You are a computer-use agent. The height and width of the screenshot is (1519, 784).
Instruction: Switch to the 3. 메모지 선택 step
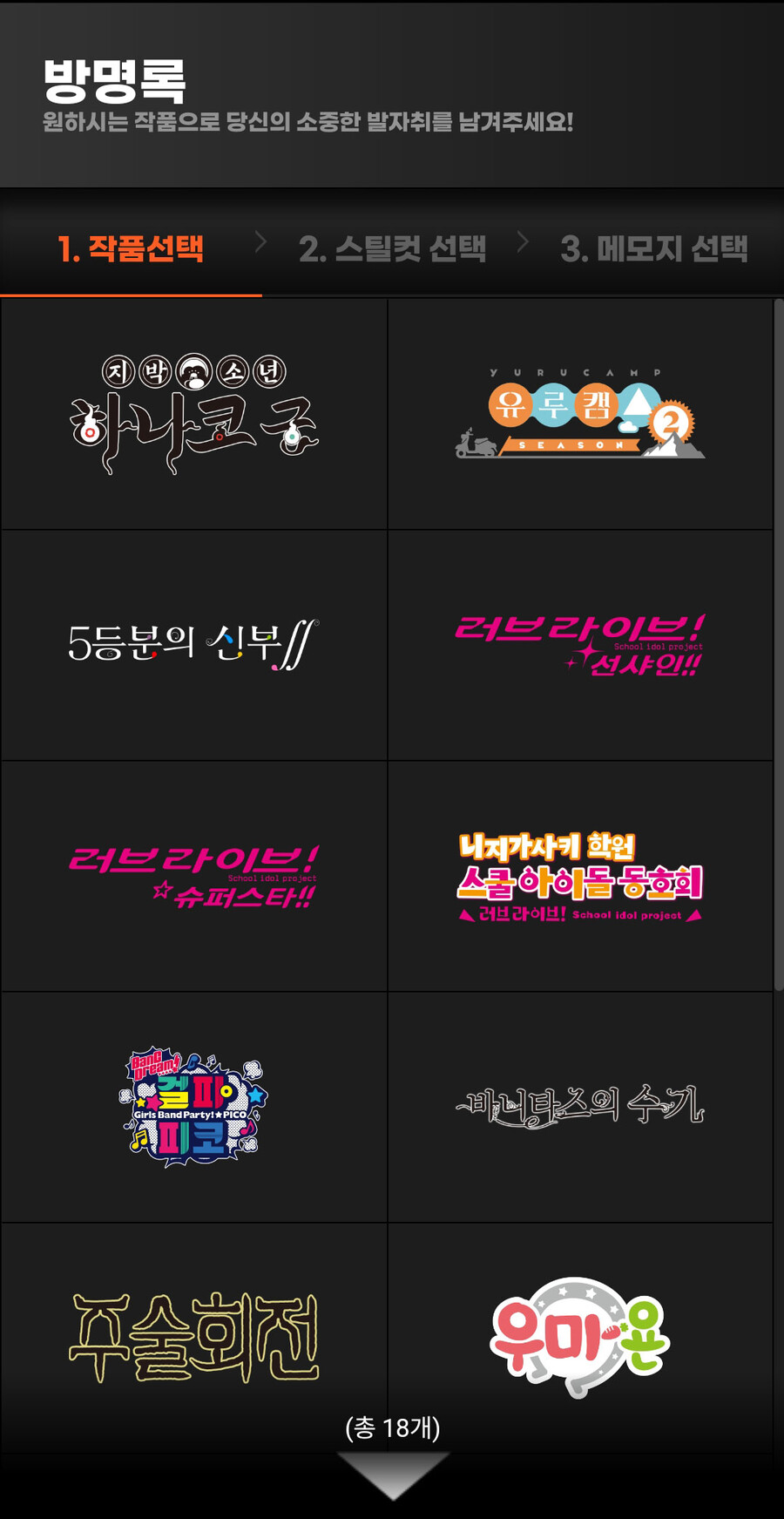pyautogui.click(x=655, y=250)
